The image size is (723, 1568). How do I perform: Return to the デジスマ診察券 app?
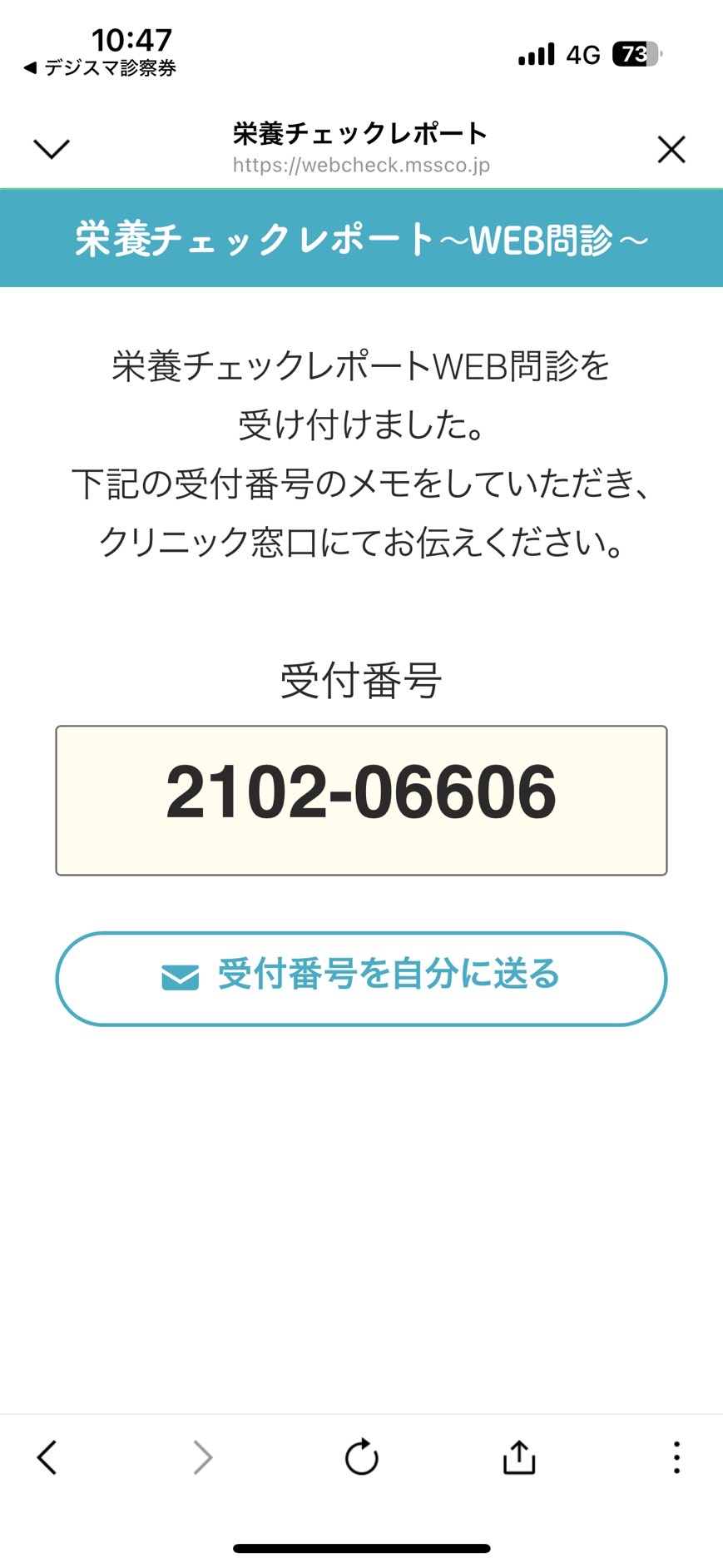100,68
